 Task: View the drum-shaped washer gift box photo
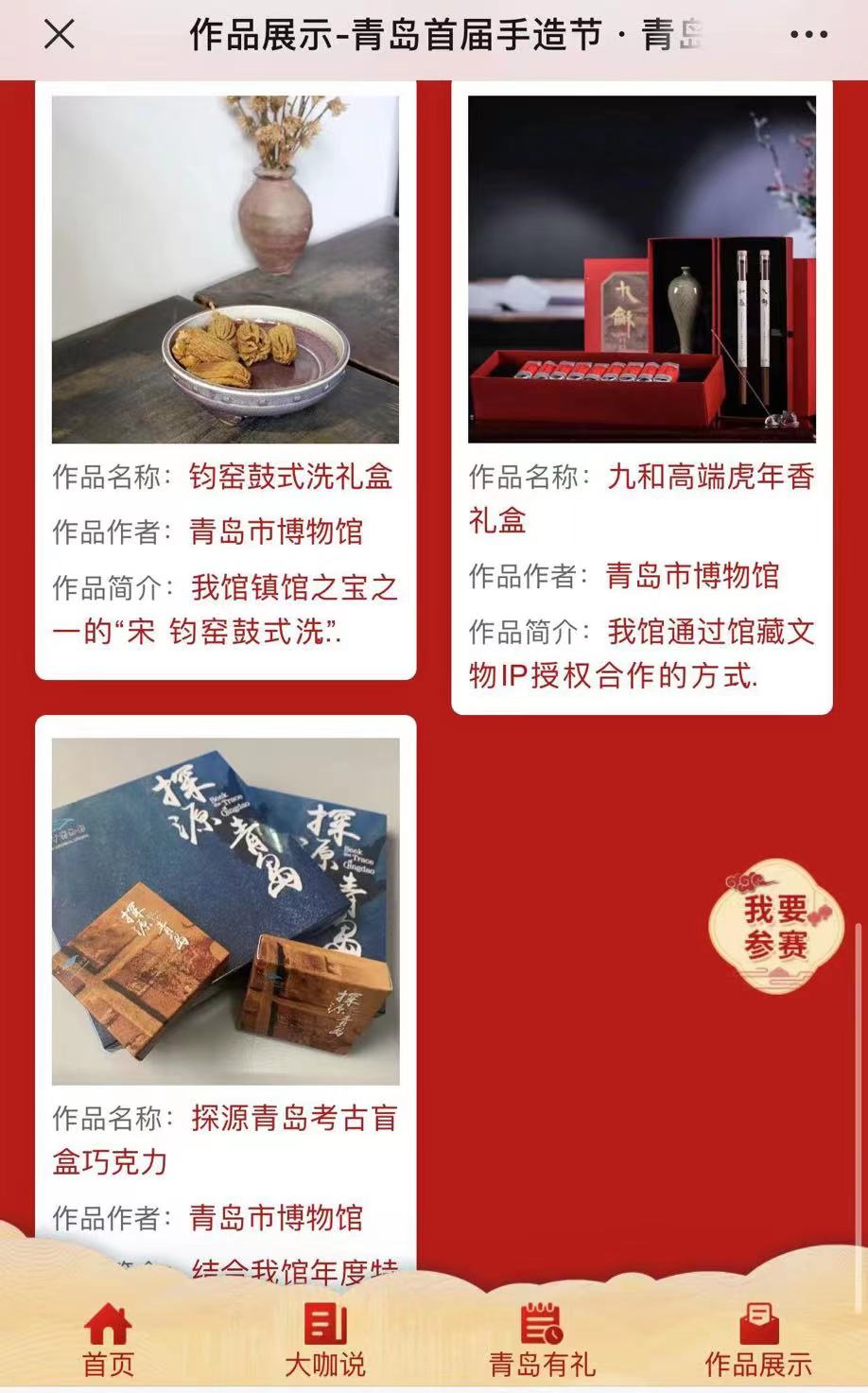(226, 271)
